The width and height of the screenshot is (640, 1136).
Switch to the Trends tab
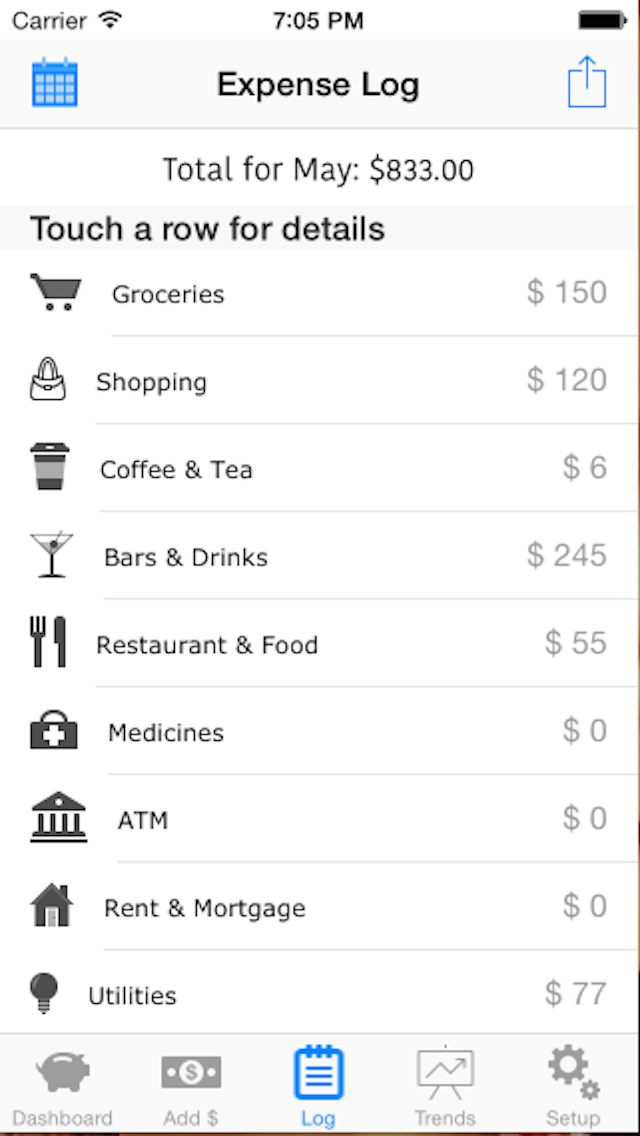[445, 1085]
